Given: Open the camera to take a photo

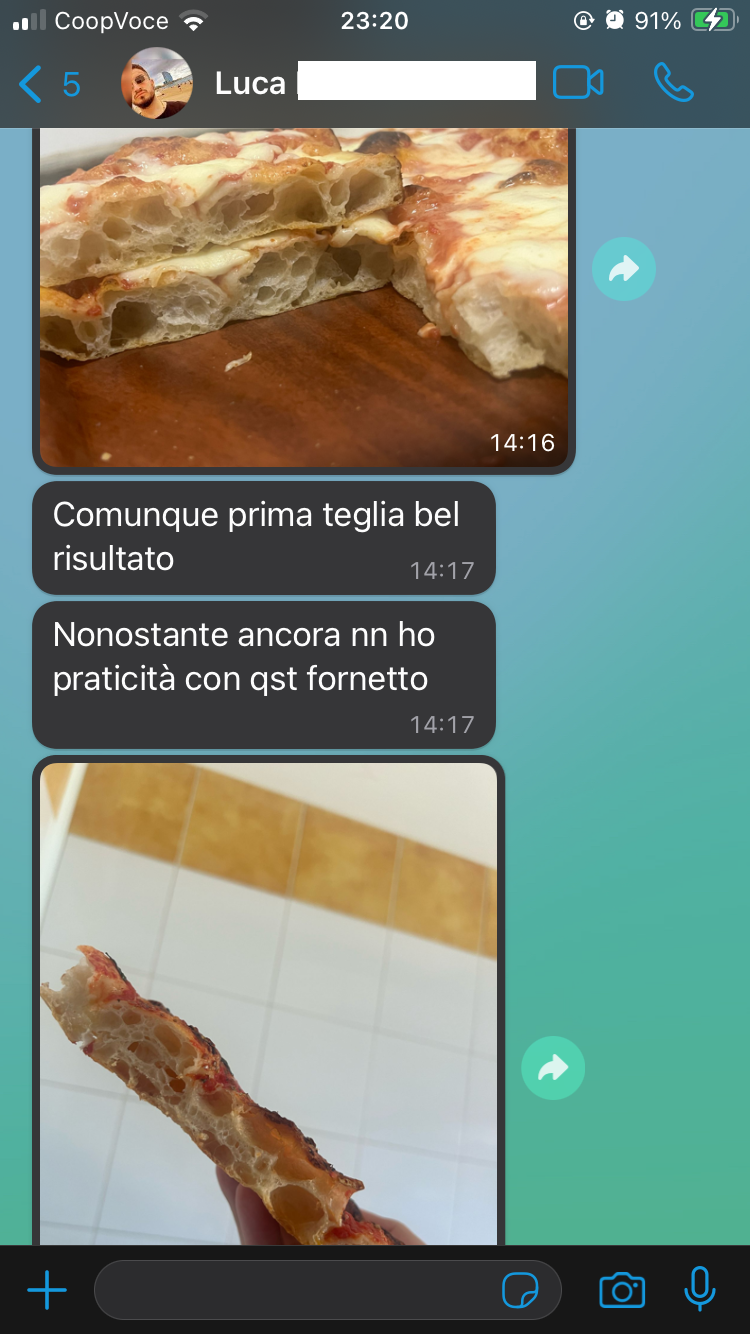Looking at the screenshot, I should pyautogui.click(x=622, y=1291).
